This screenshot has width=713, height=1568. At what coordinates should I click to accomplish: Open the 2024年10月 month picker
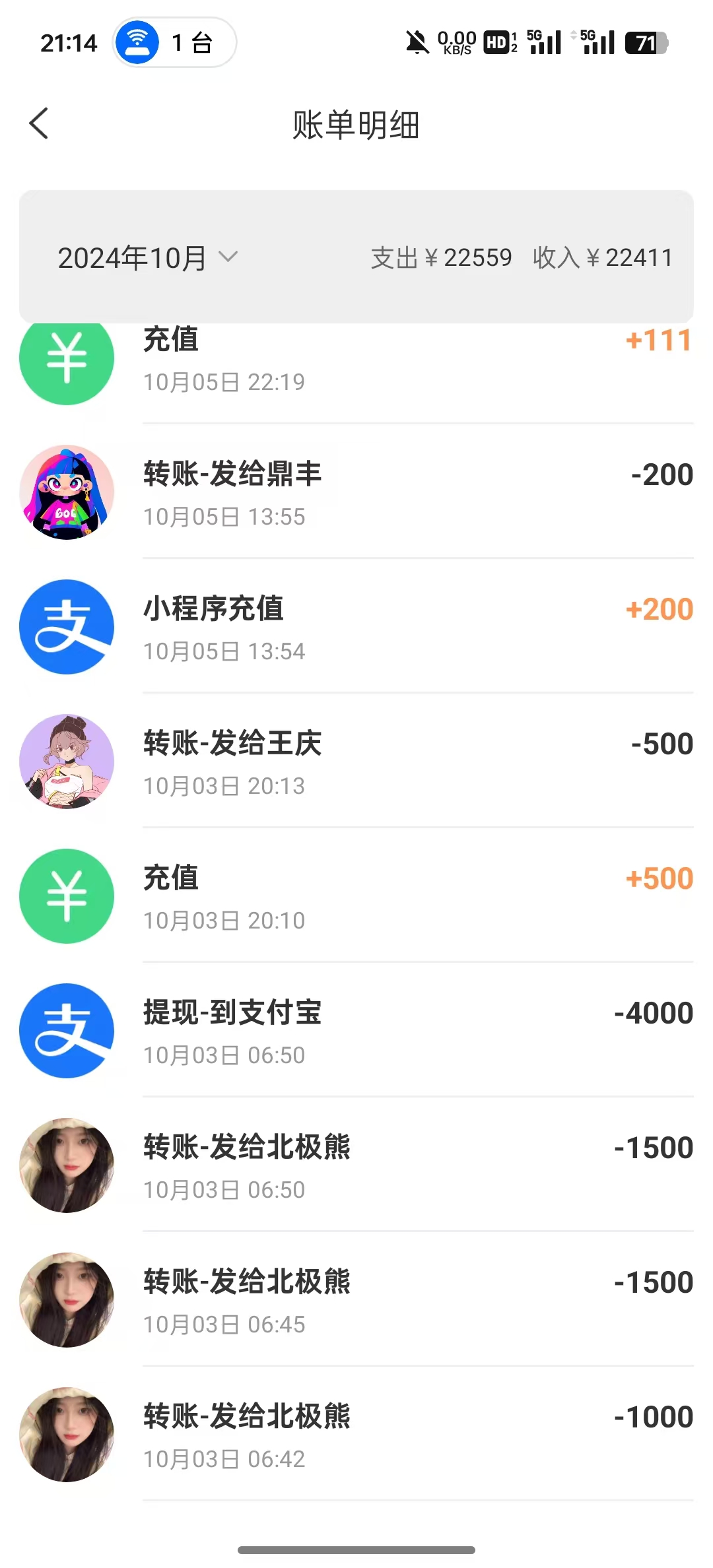tap(148, 257)
